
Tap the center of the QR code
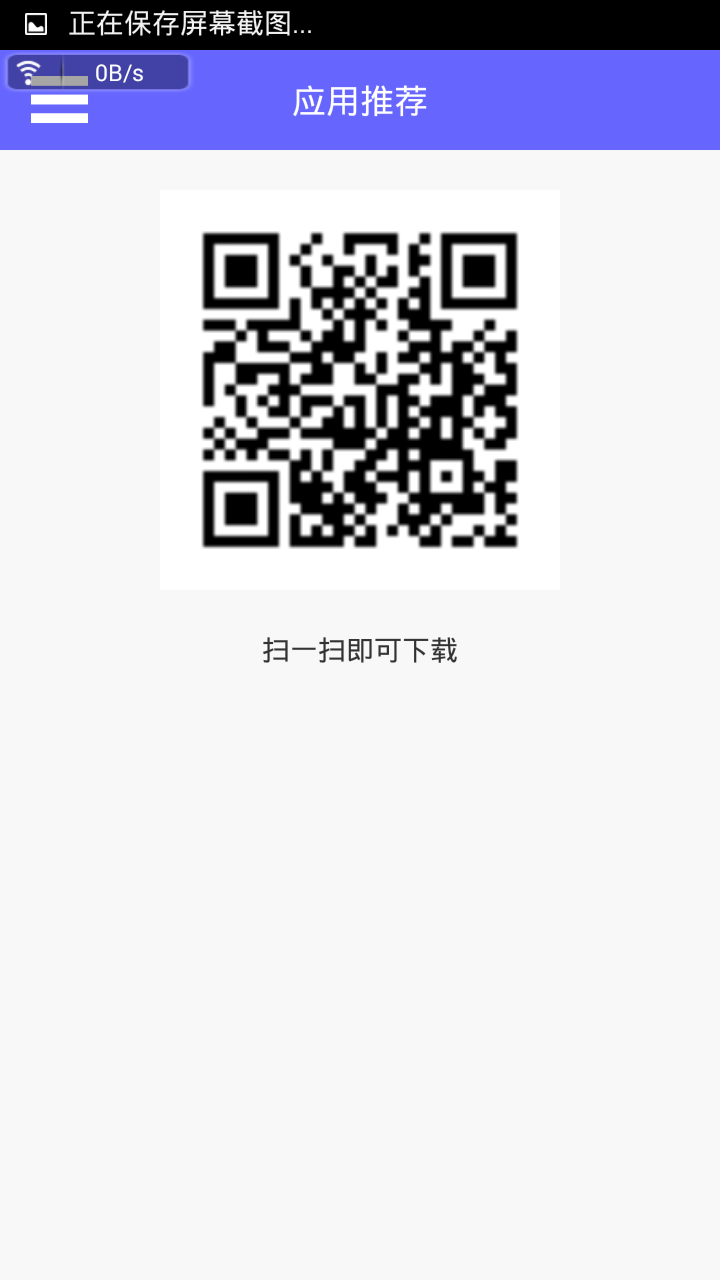[359, 389]
